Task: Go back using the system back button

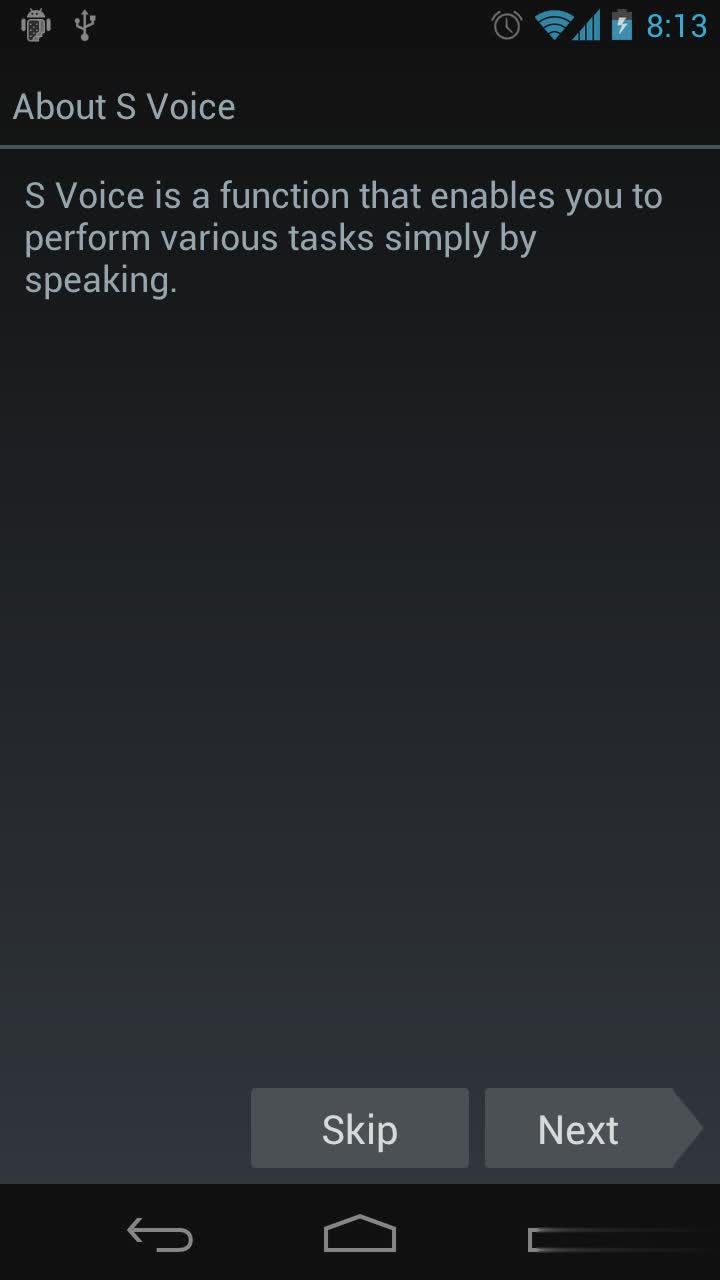Action: coord(160,1236)
